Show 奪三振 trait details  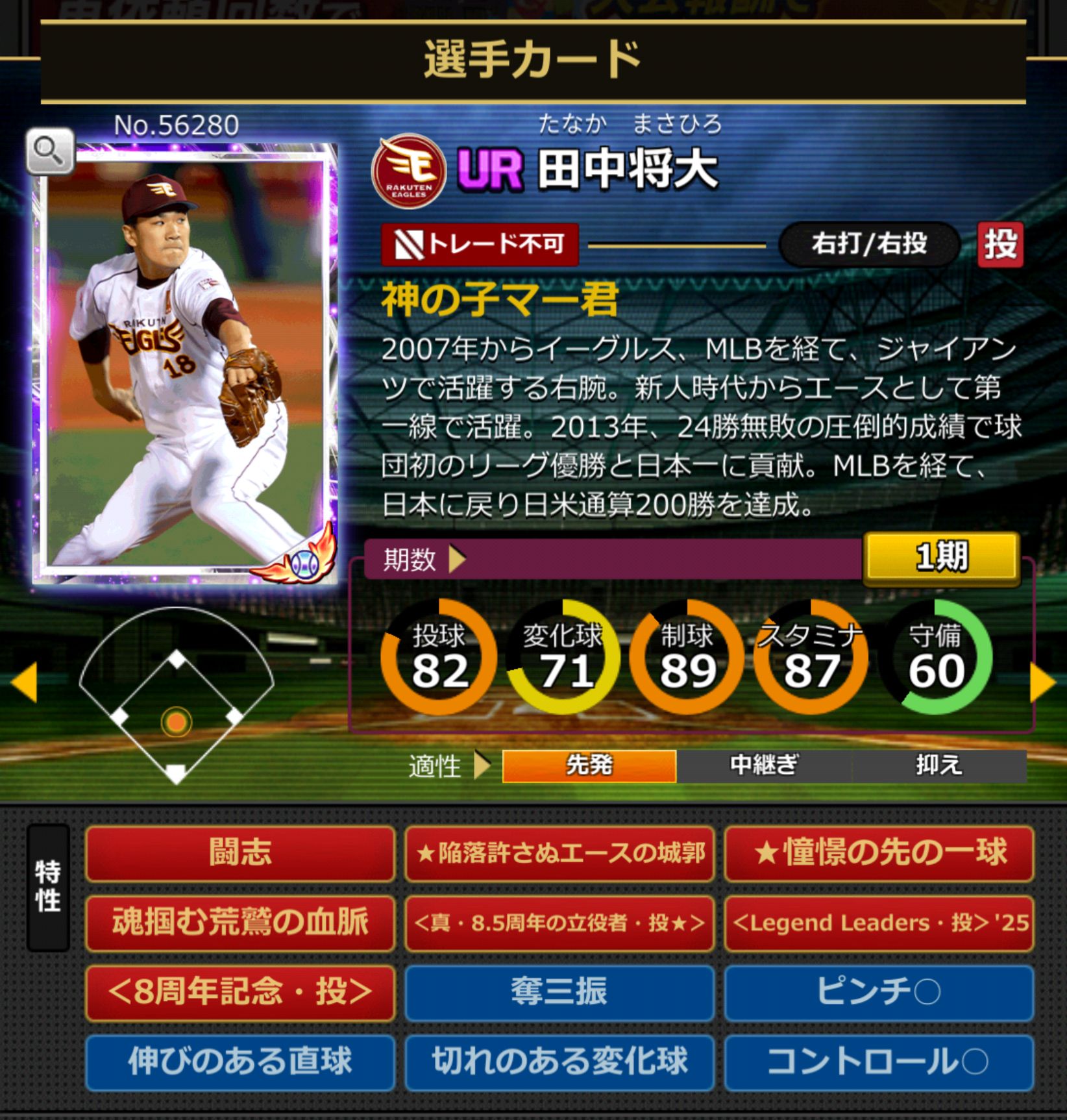559,992
